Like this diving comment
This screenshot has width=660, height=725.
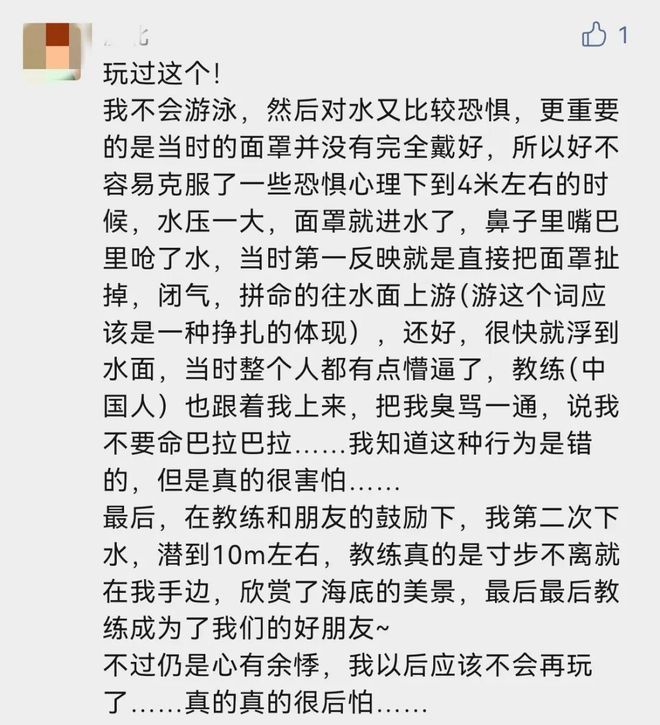pos(595,36)
